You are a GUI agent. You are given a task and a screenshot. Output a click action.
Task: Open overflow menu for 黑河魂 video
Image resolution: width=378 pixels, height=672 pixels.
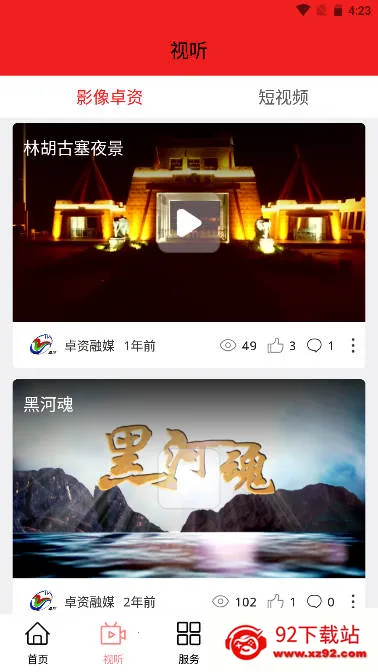point(353,601)
